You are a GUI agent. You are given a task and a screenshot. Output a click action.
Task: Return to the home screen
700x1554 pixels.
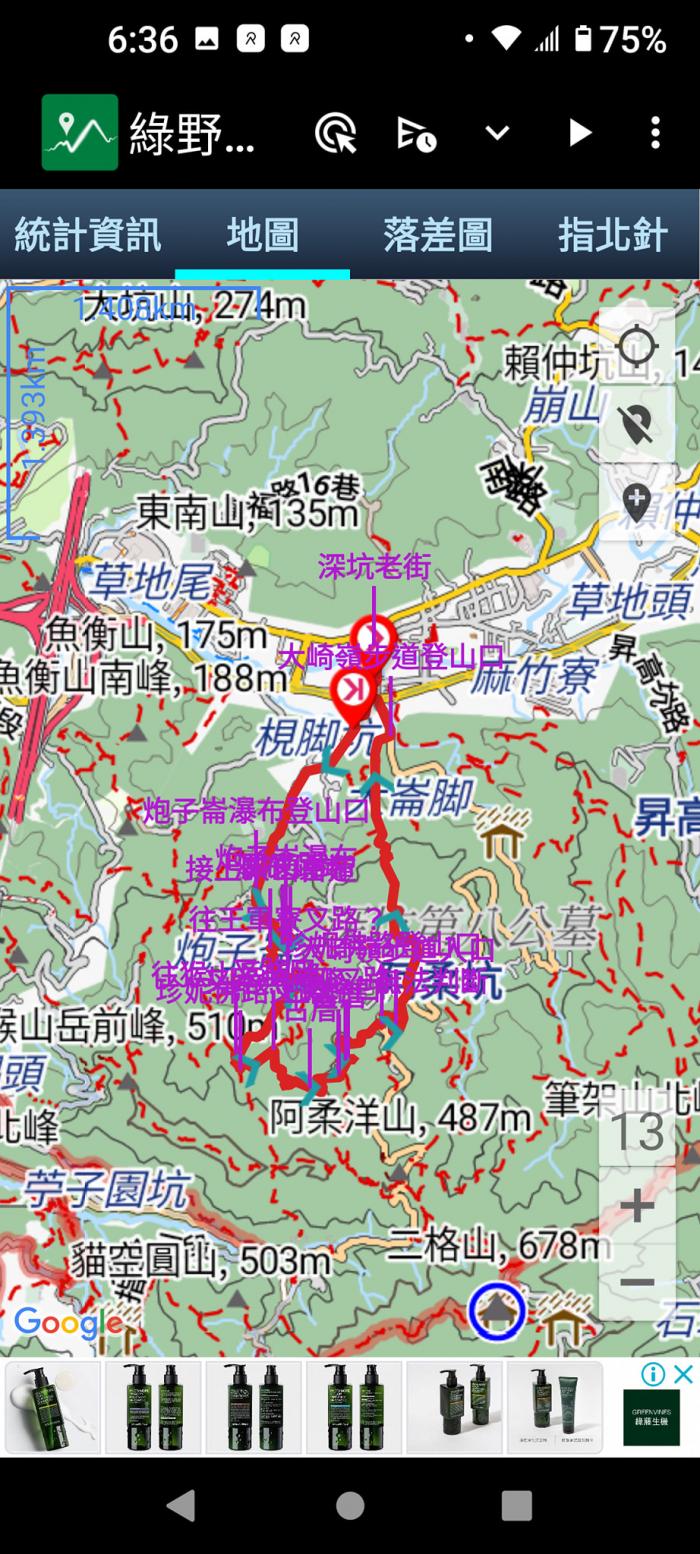pyautogui.click(x=350, y=1505)
